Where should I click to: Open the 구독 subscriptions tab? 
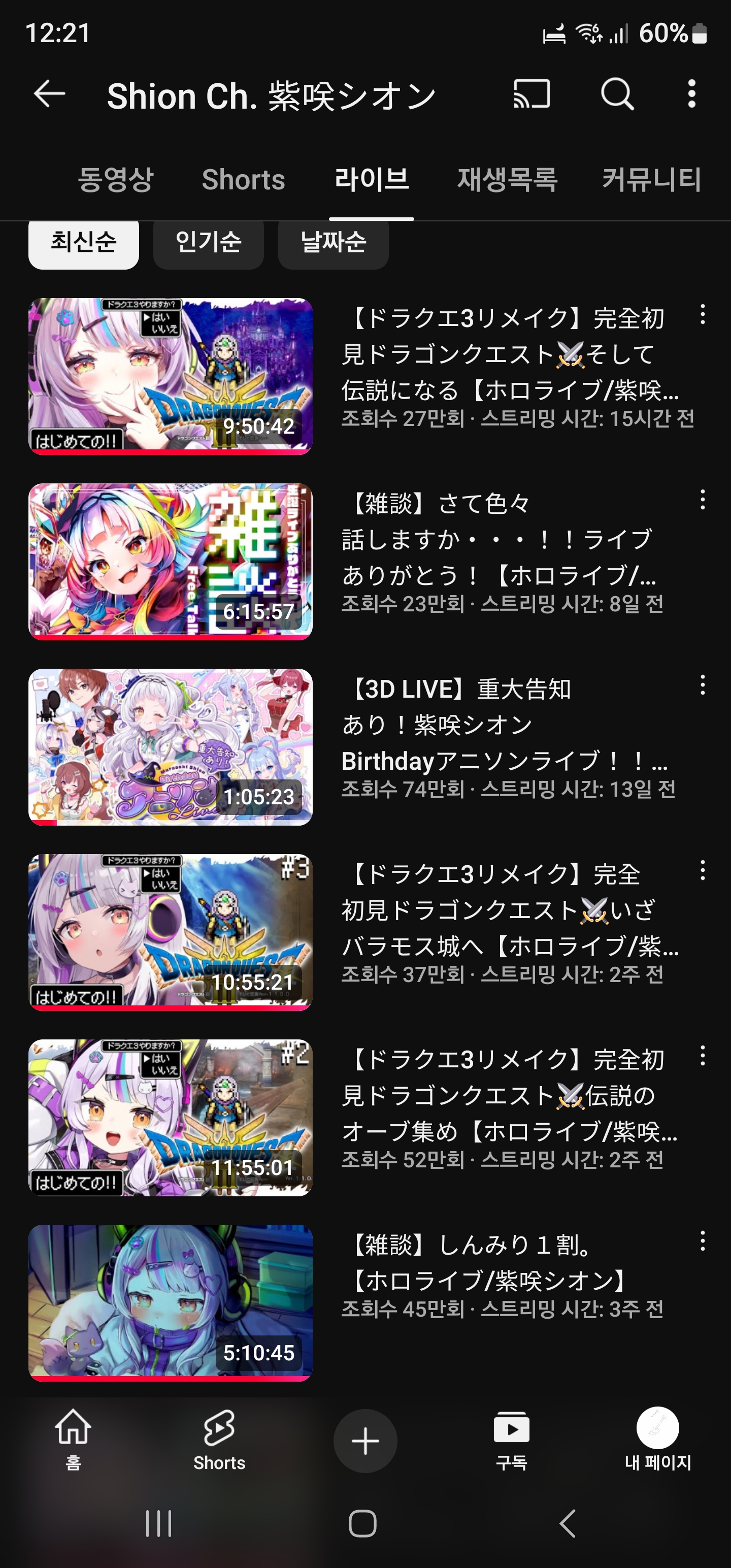511,1440
